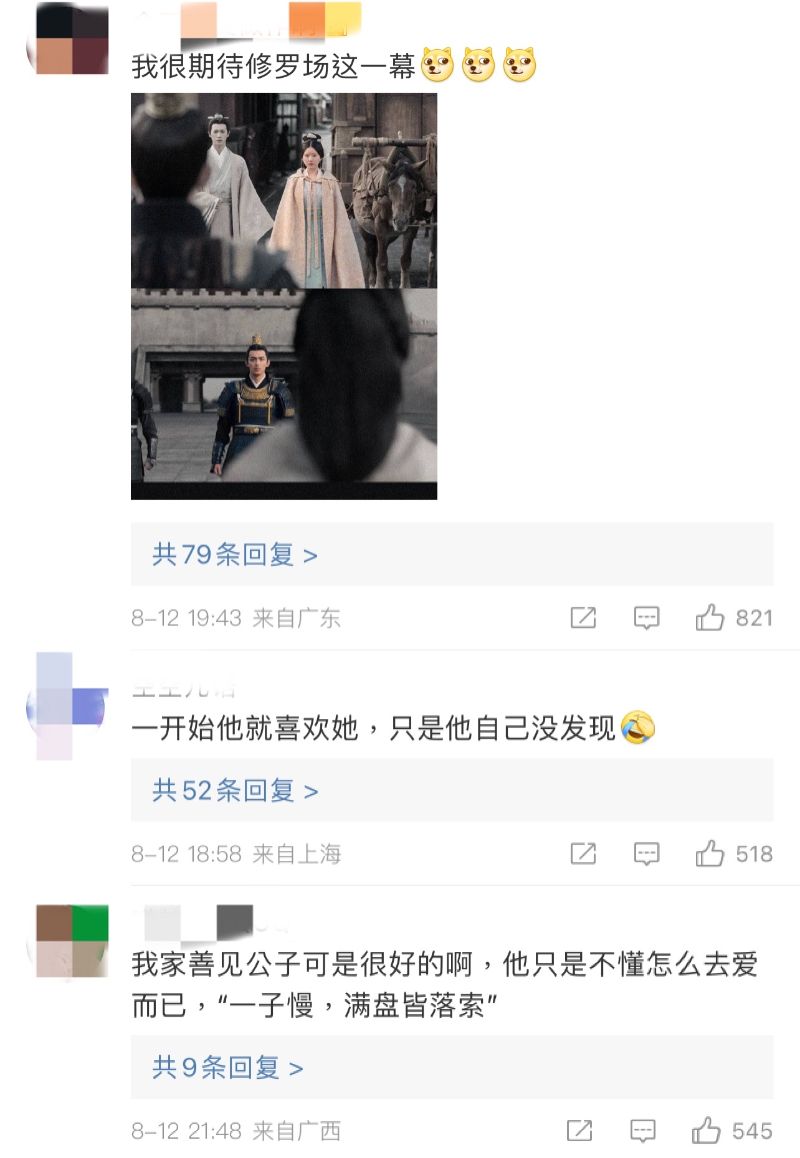Reply to the comment from 上海
Screen dimensions: 800x1158
pos(647,854)
